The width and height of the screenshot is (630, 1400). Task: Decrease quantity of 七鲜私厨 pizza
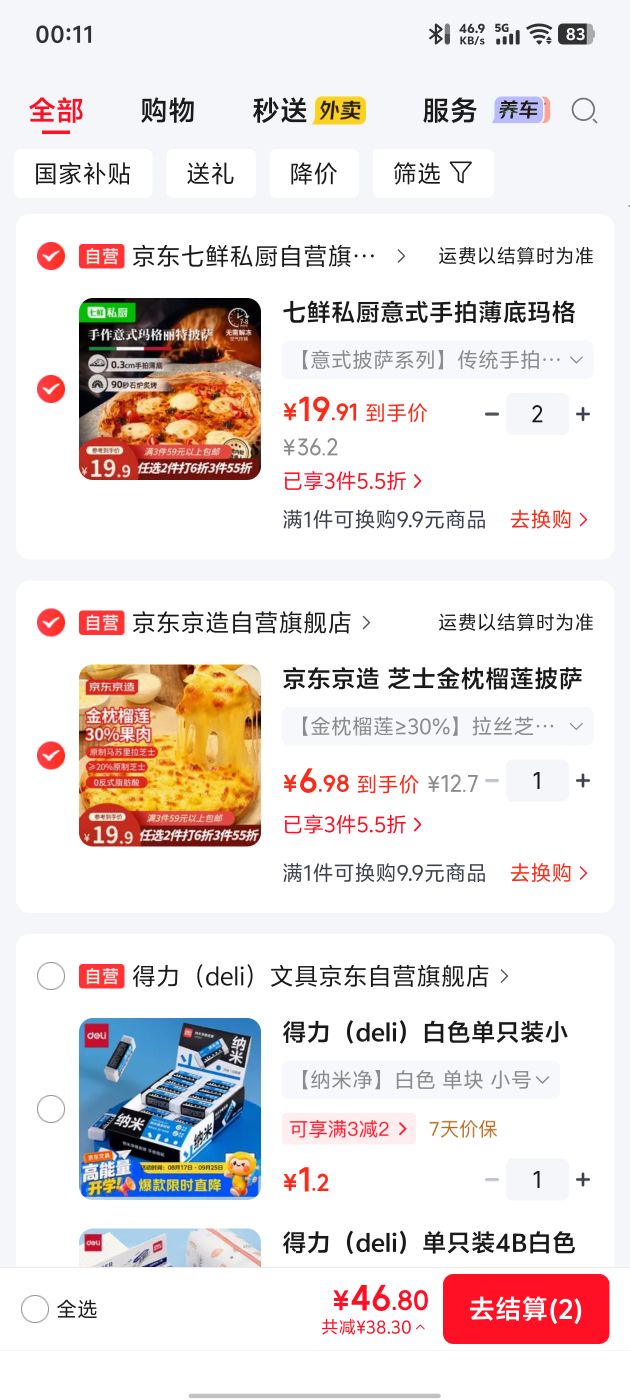[491, 414]
